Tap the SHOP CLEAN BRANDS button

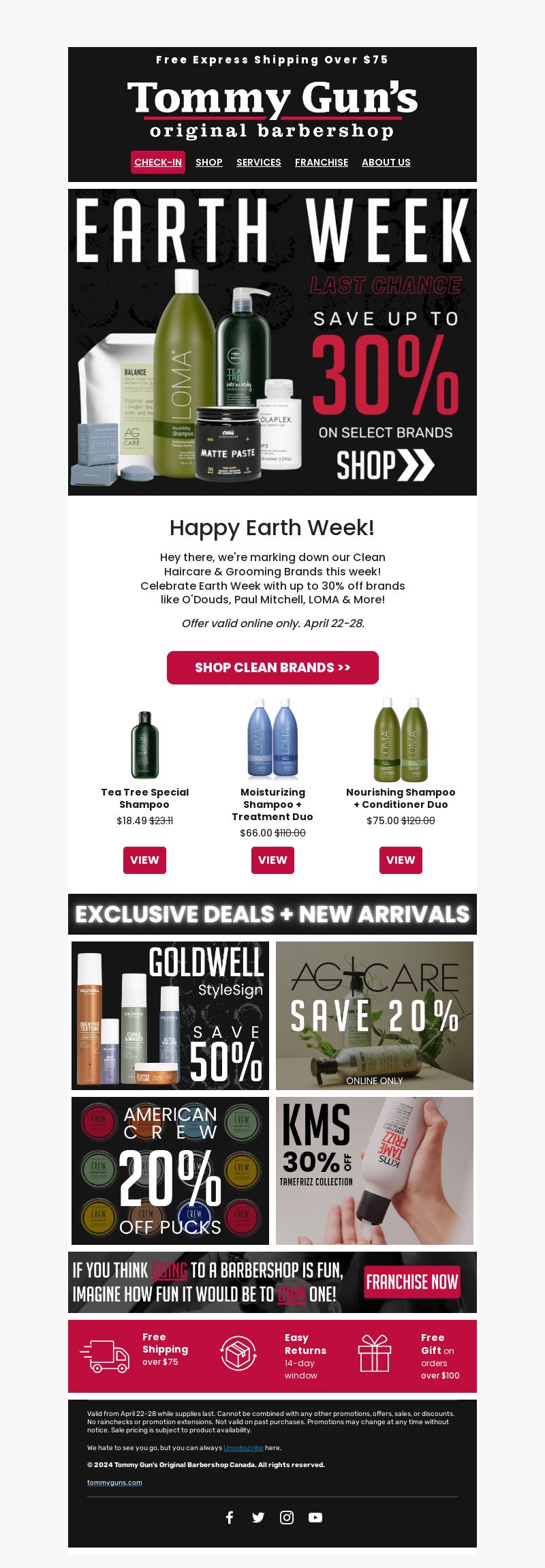point(272,667)
